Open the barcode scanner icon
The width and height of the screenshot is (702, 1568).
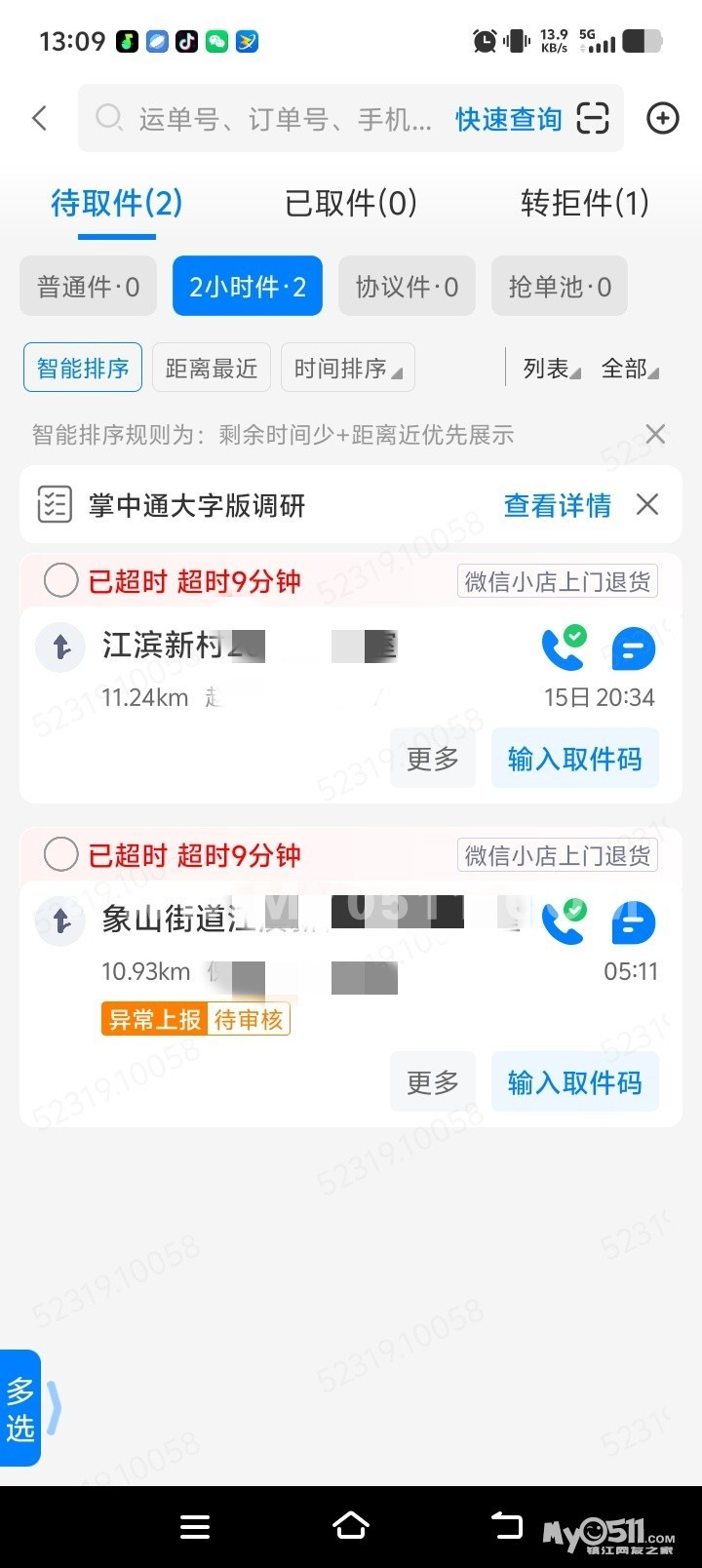coord(593,118)
